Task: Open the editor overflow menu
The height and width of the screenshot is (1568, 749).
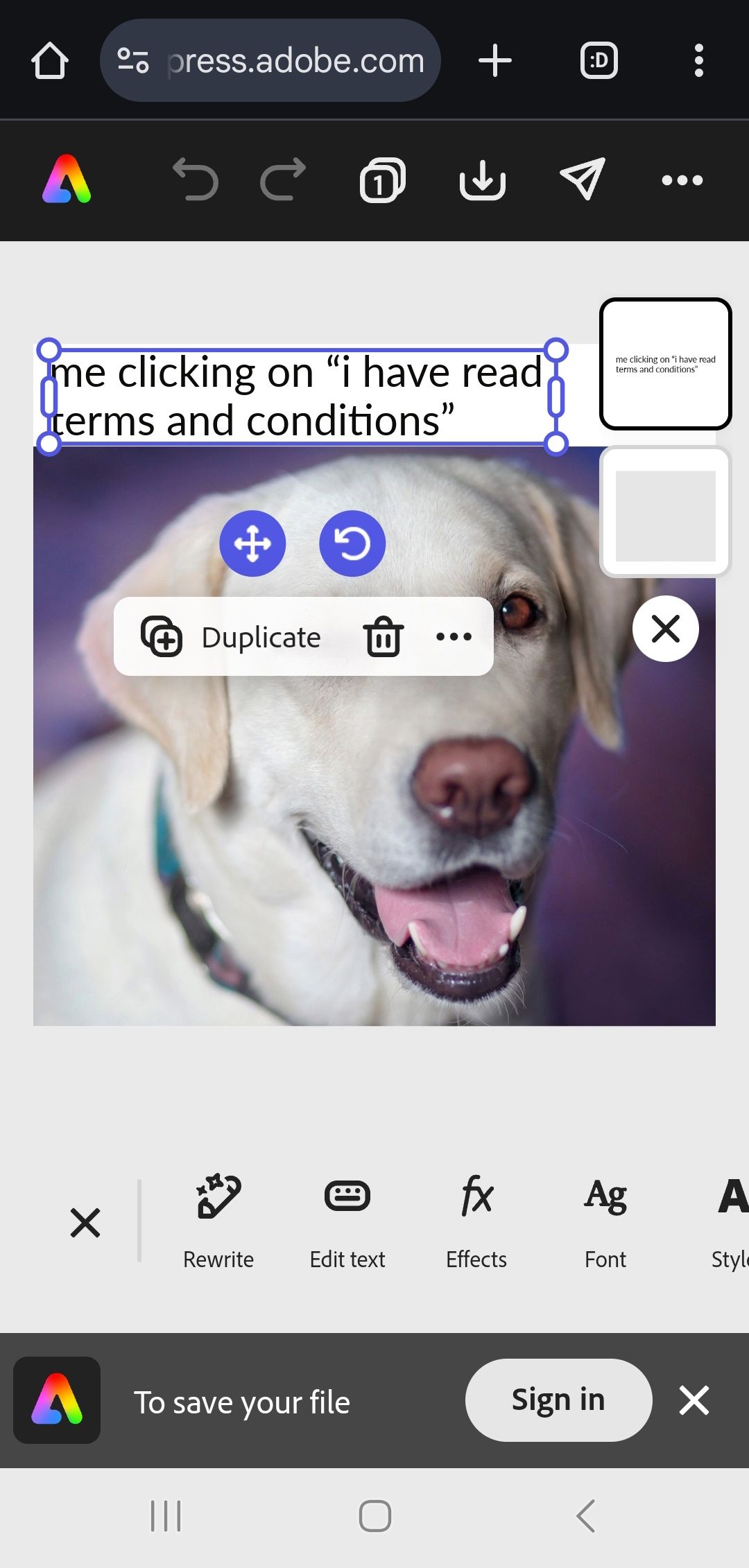Action: tap(682, 180)
